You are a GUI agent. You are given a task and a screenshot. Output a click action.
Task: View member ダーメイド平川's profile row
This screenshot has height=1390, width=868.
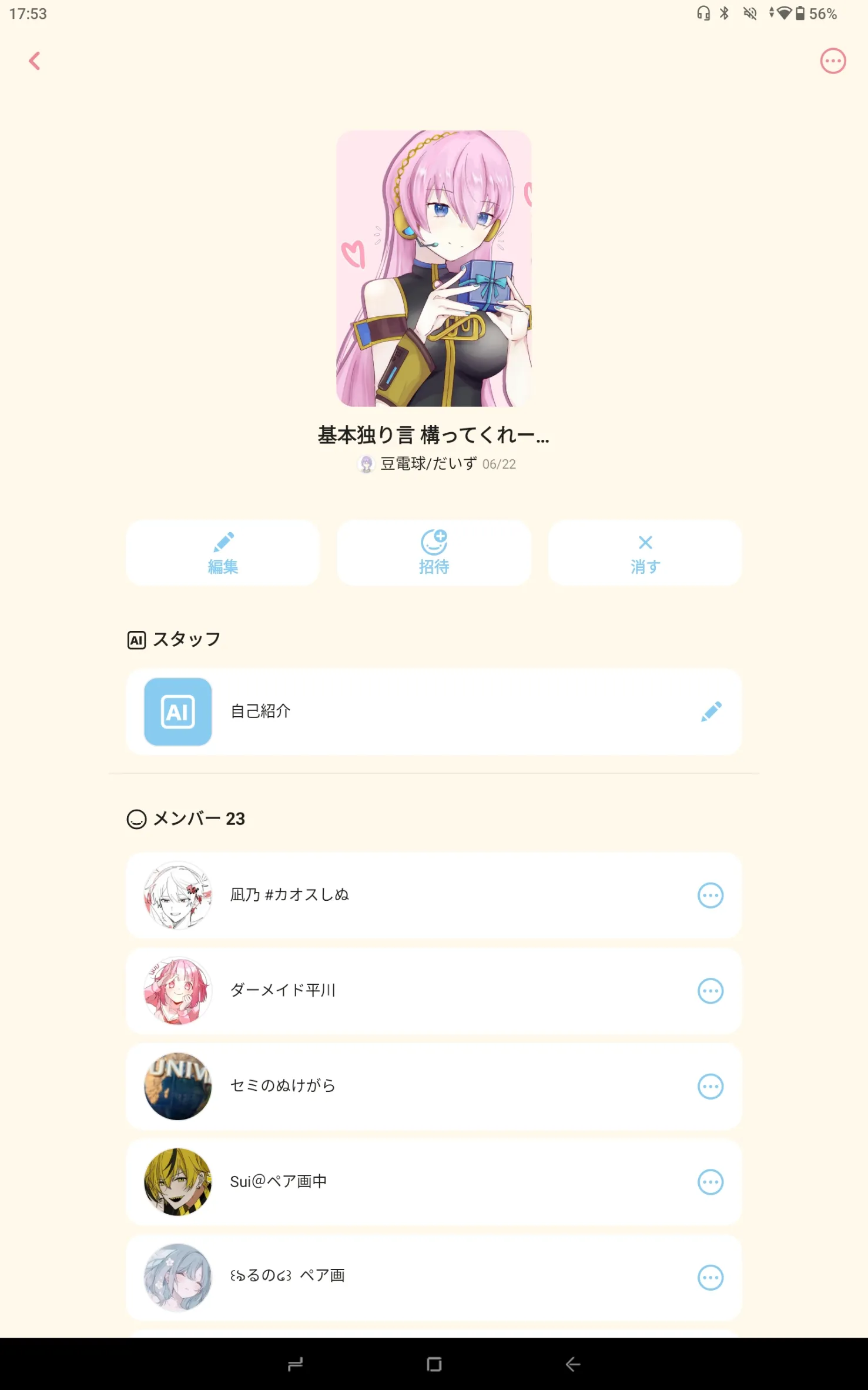(434, 991)
